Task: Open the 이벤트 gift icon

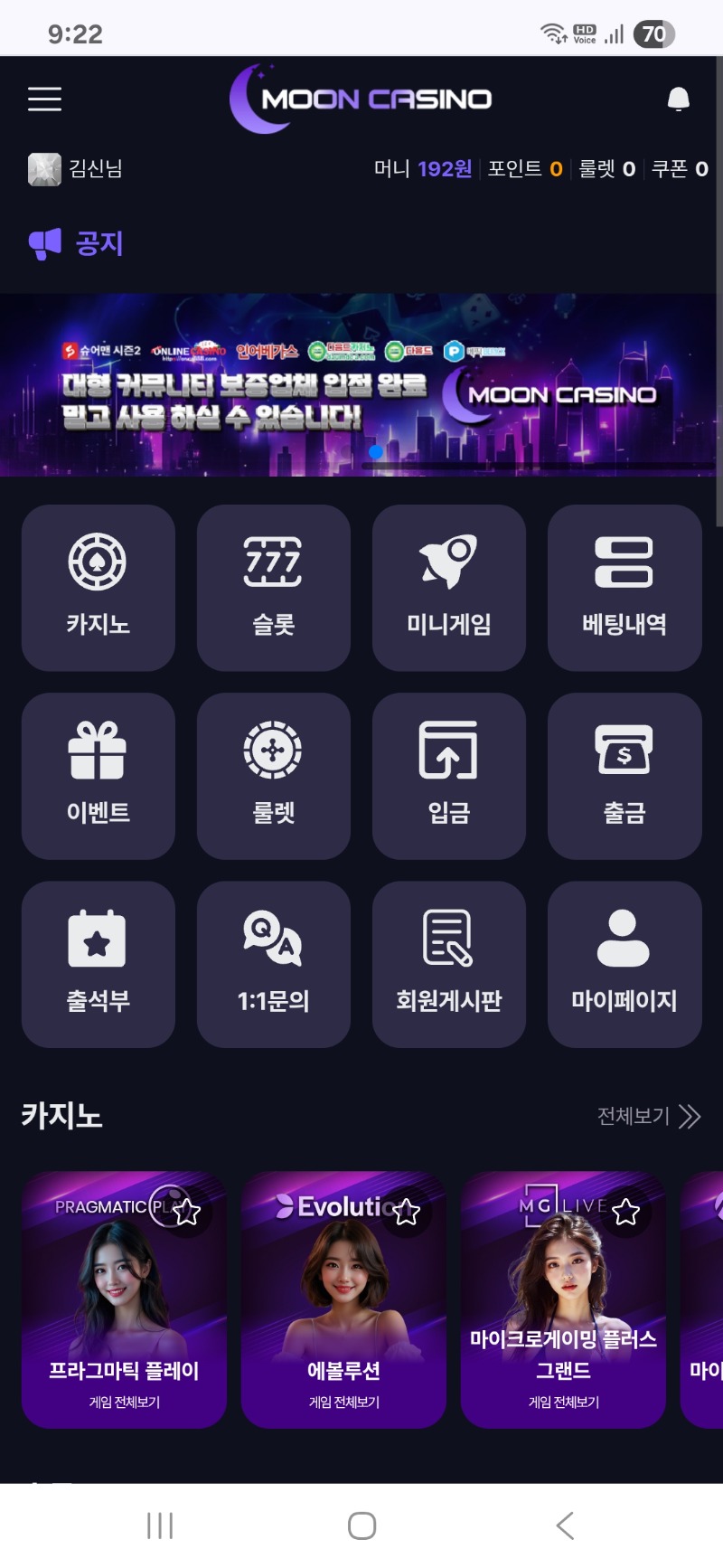Action: coord(98,775)
